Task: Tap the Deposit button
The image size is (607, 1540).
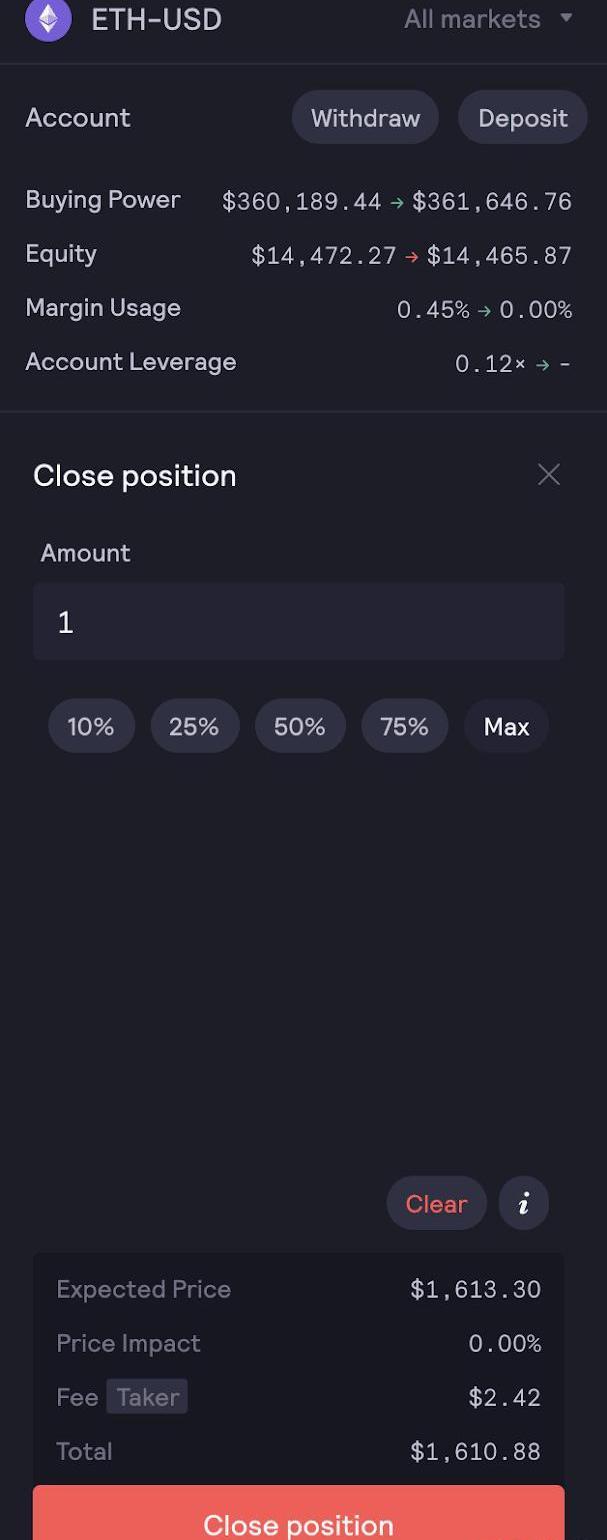Action: [x=522, y=118]
